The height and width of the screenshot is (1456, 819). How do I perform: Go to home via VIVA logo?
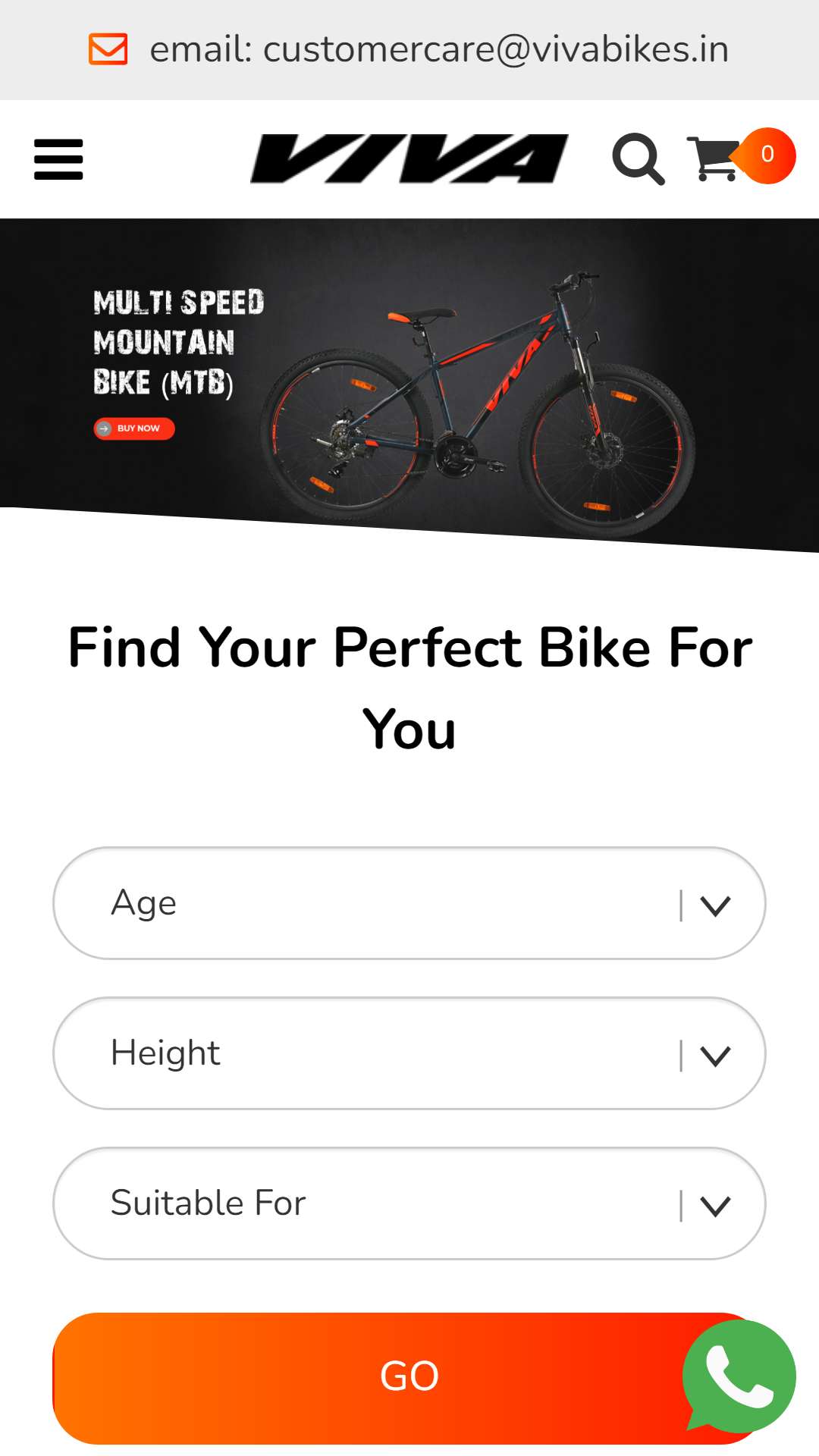(x=409, y=158)
